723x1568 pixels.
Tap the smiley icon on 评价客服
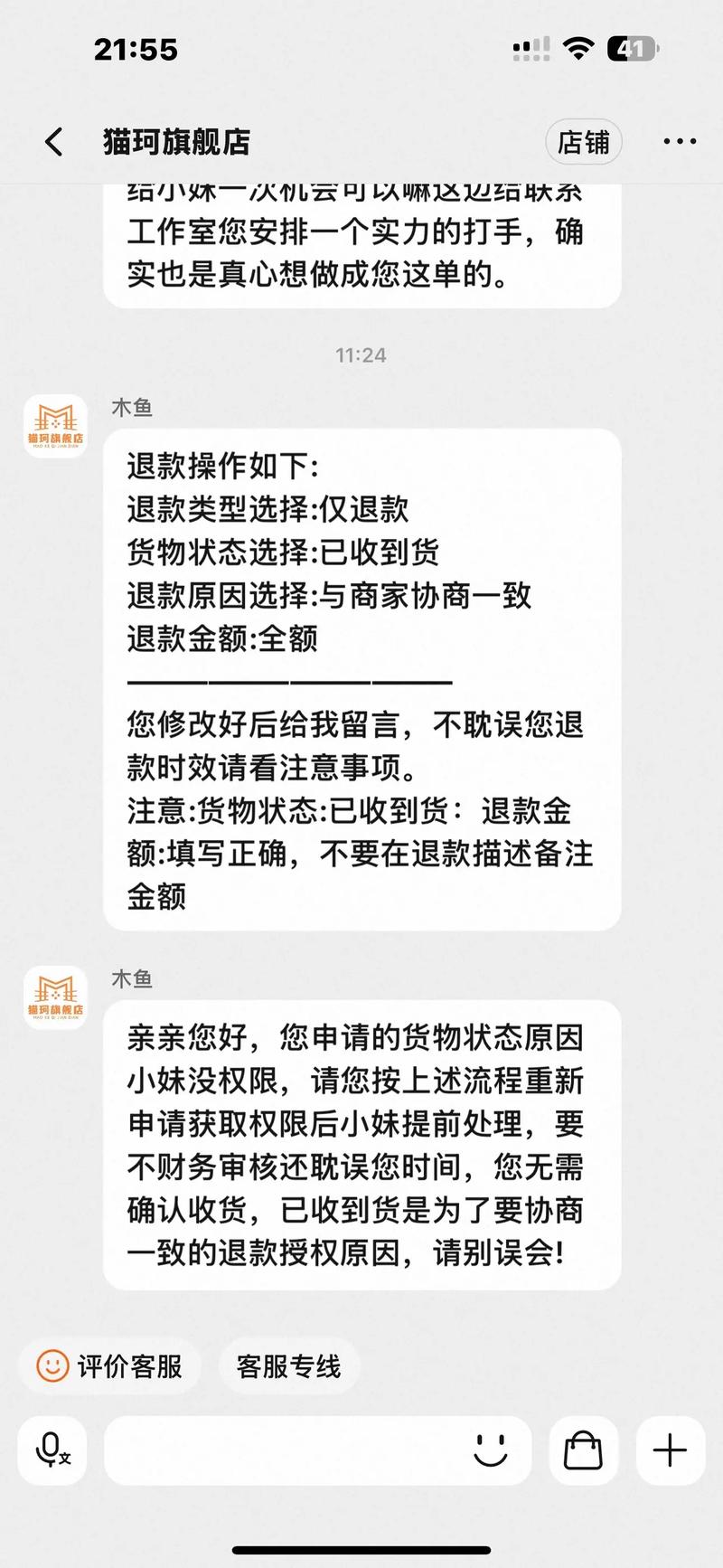[53, 1366]
